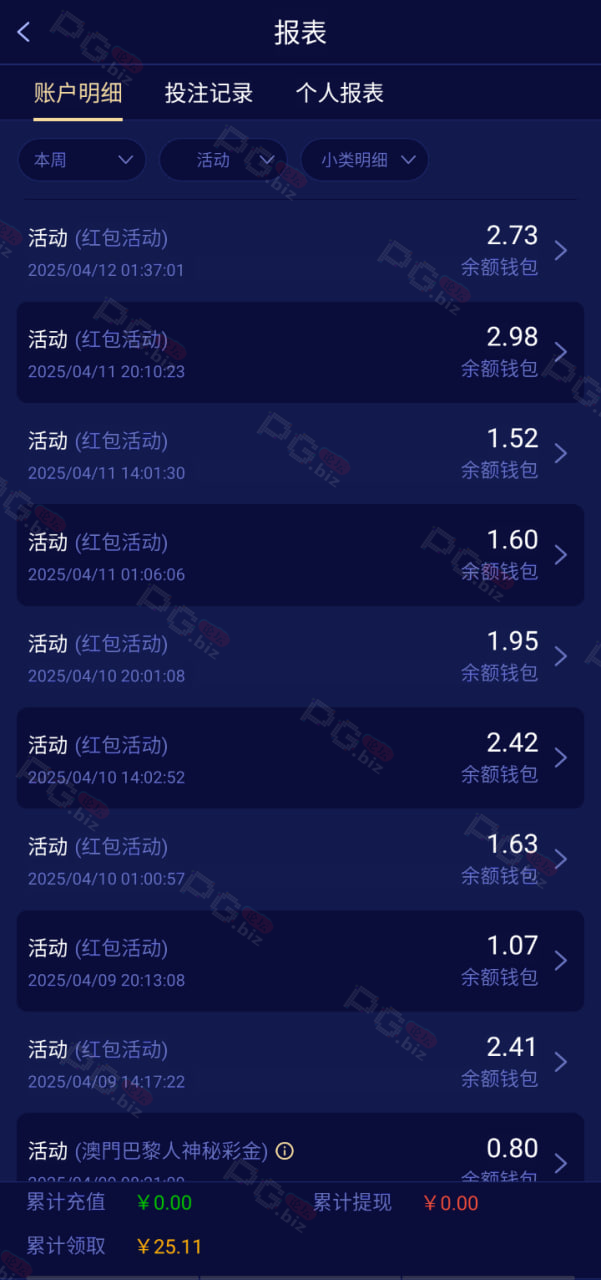
Task: Open the 2.73 record from 2025/04/12 01:37:01
Action: 300,251
